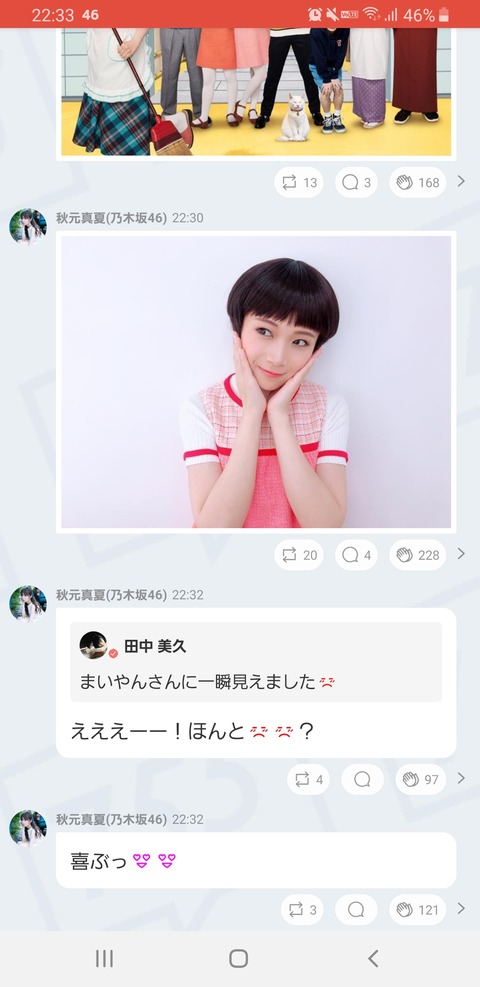Open 秋元真夏 avatar beside the 22:30 post
Viewport: 480px width, 987px height.
(x=28, y=227)
